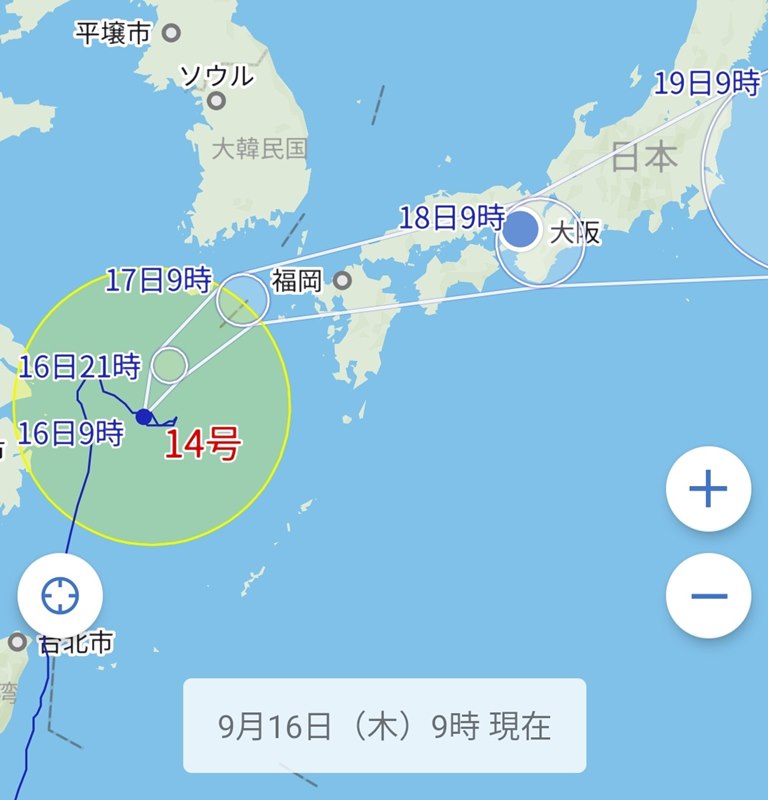Image resolution: width=768 pixels, height=800 pixels.
Task: Center map on current location
Action: (60, 596)
